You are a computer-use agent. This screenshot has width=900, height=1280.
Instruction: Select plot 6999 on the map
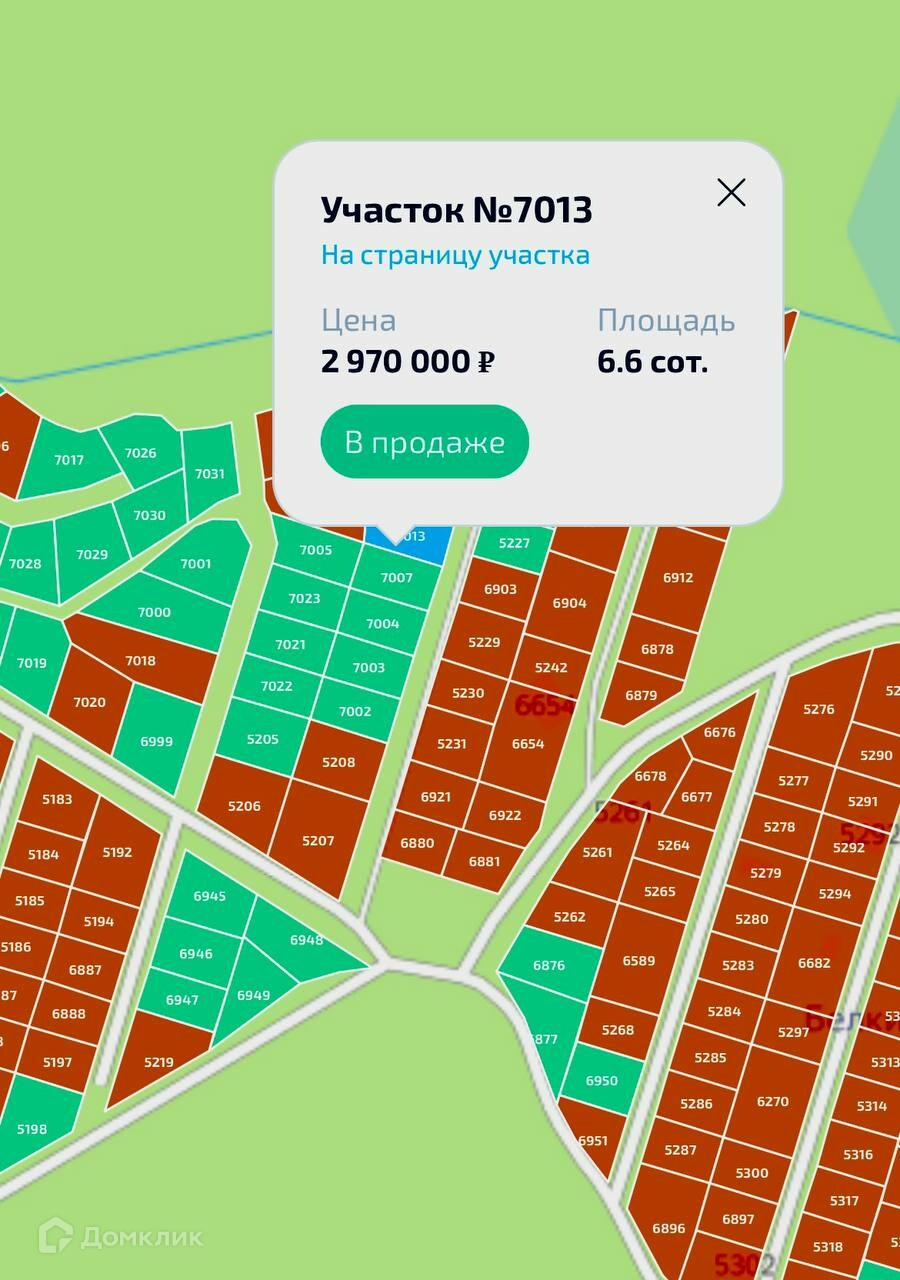coord(156,741)
